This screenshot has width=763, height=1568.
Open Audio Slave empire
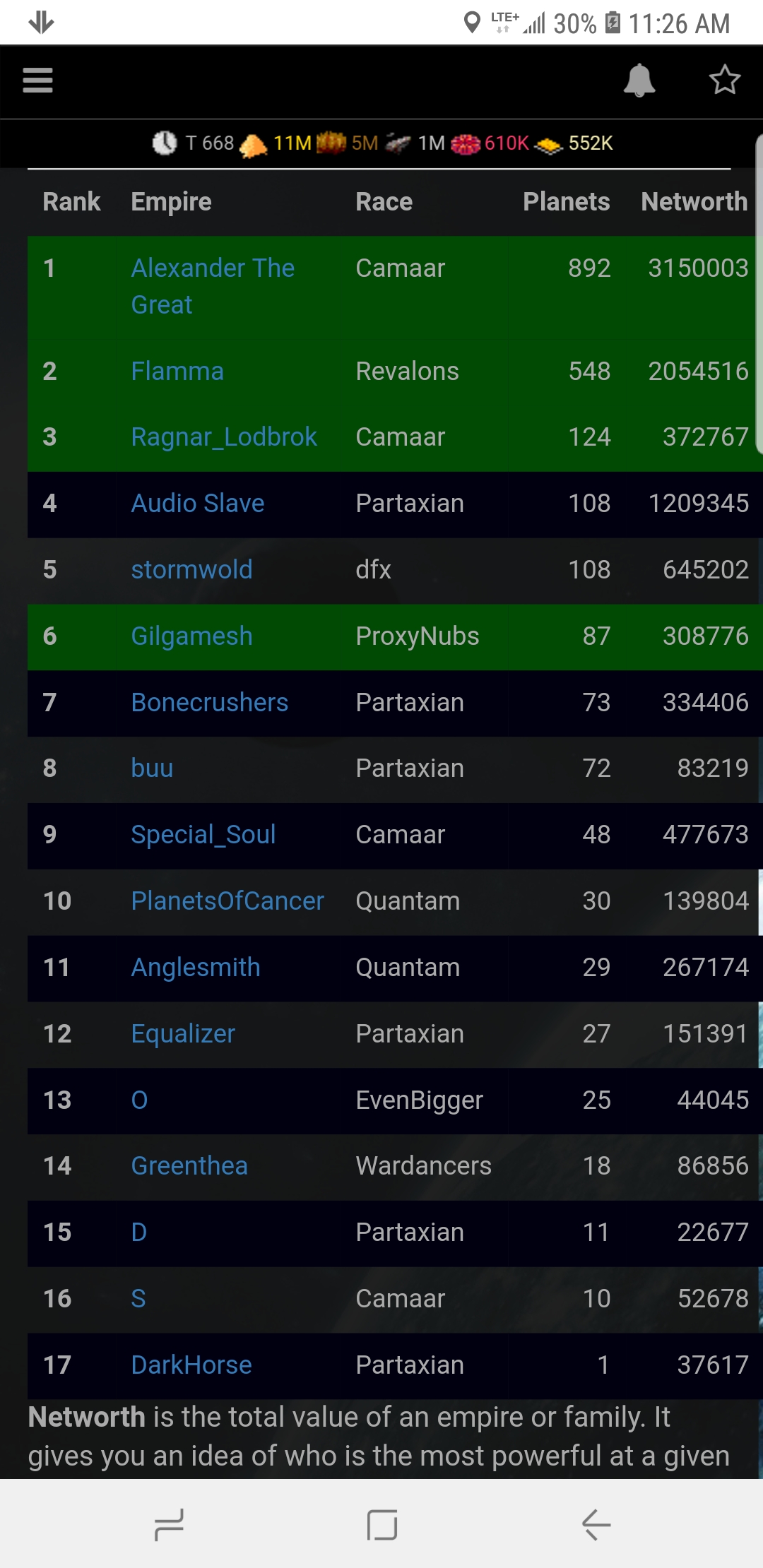pyautogui.click(x=198, y=503)
